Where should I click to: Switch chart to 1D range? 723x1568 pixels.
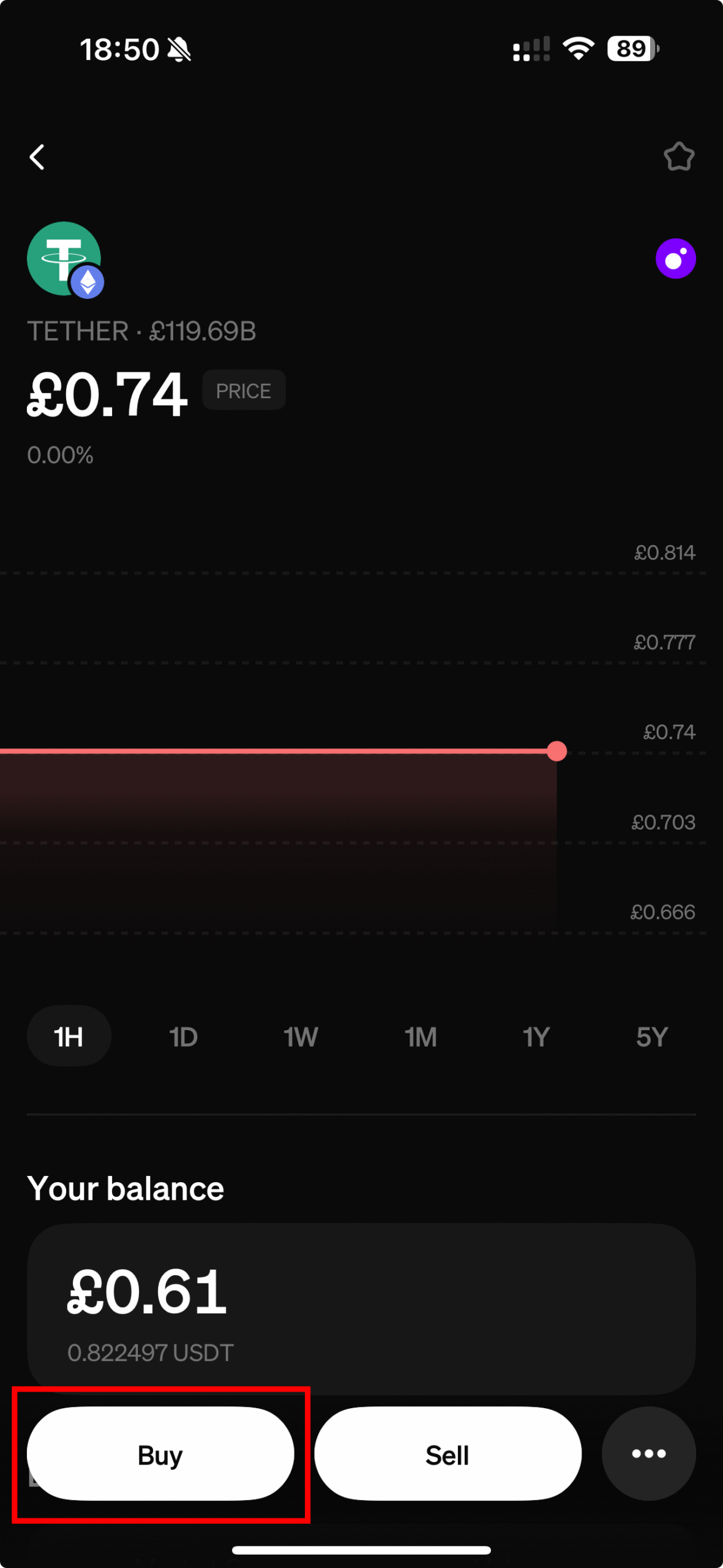tap(184, 1036)
